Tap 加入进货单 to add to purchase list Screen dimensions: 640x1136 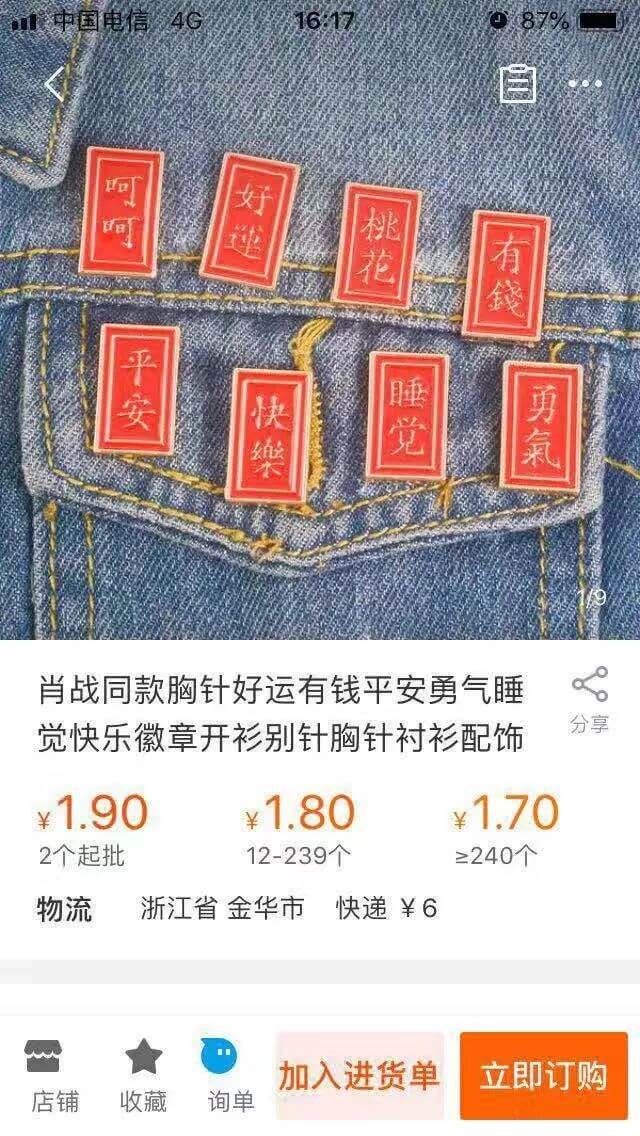coord(359,1076)
